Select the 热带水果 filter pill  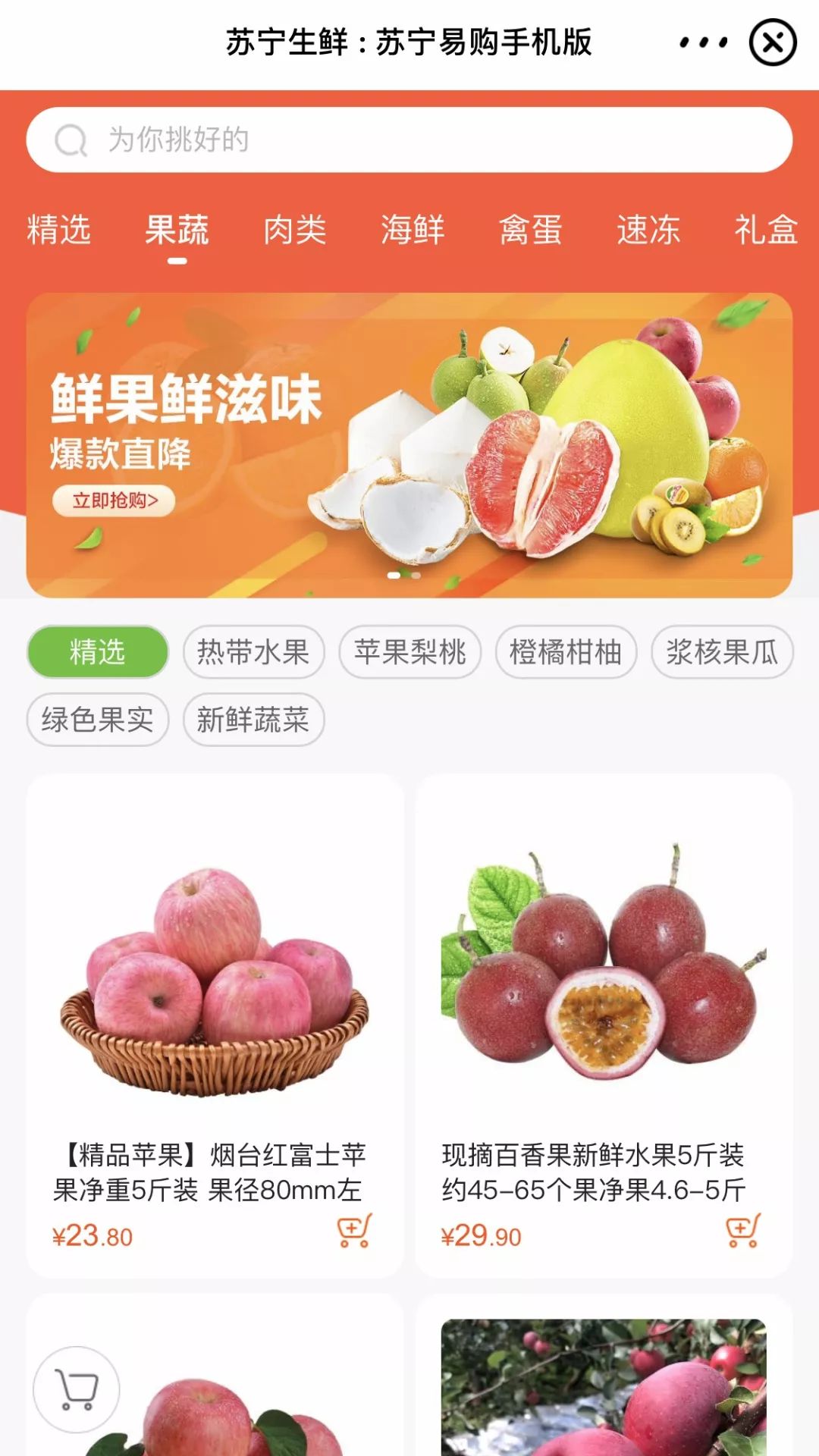[x=253, y=652]
